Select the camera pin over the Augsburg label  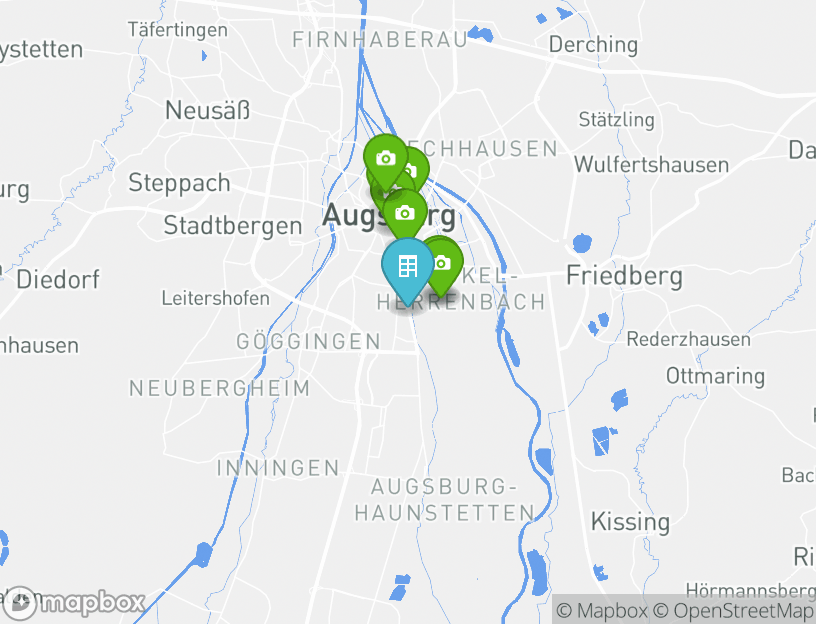click(x=405, y=212)
